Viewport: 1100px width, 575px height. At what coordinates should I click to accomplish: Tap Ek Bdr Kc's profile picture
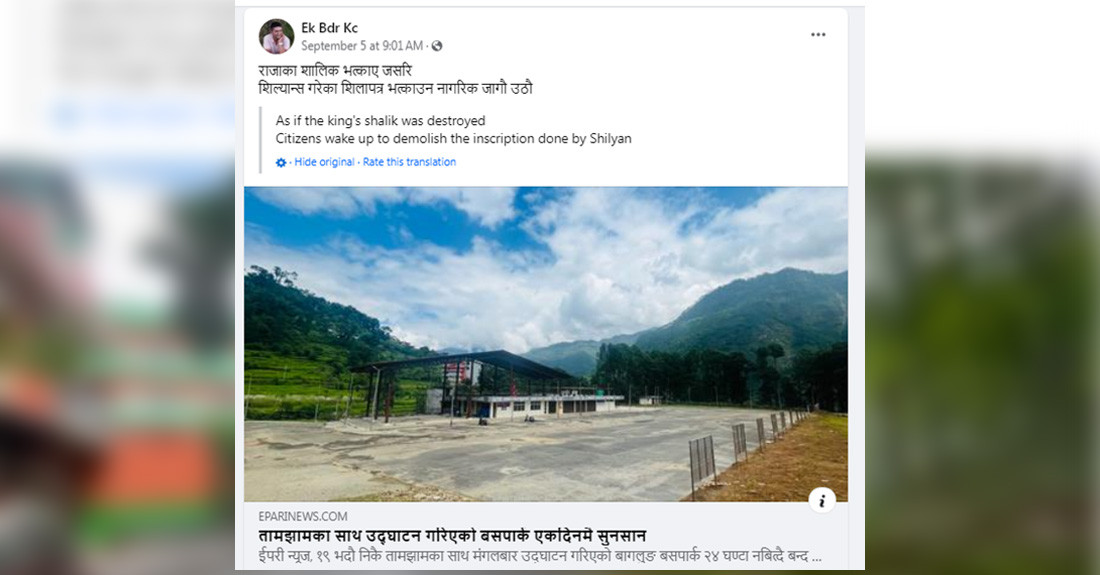pos(276,36)
